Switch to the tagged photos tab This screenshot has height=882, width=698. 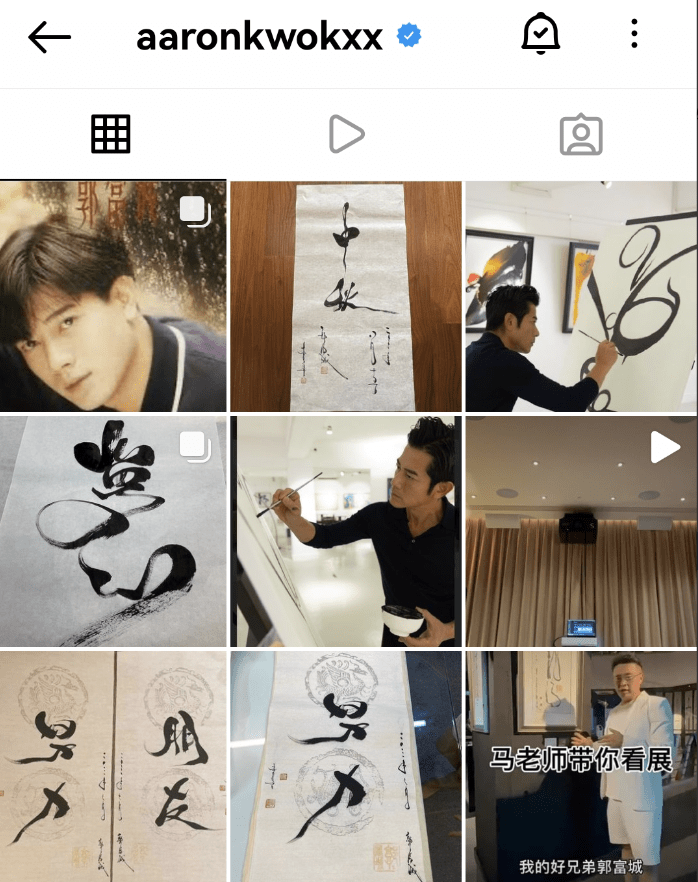(581, 134)
